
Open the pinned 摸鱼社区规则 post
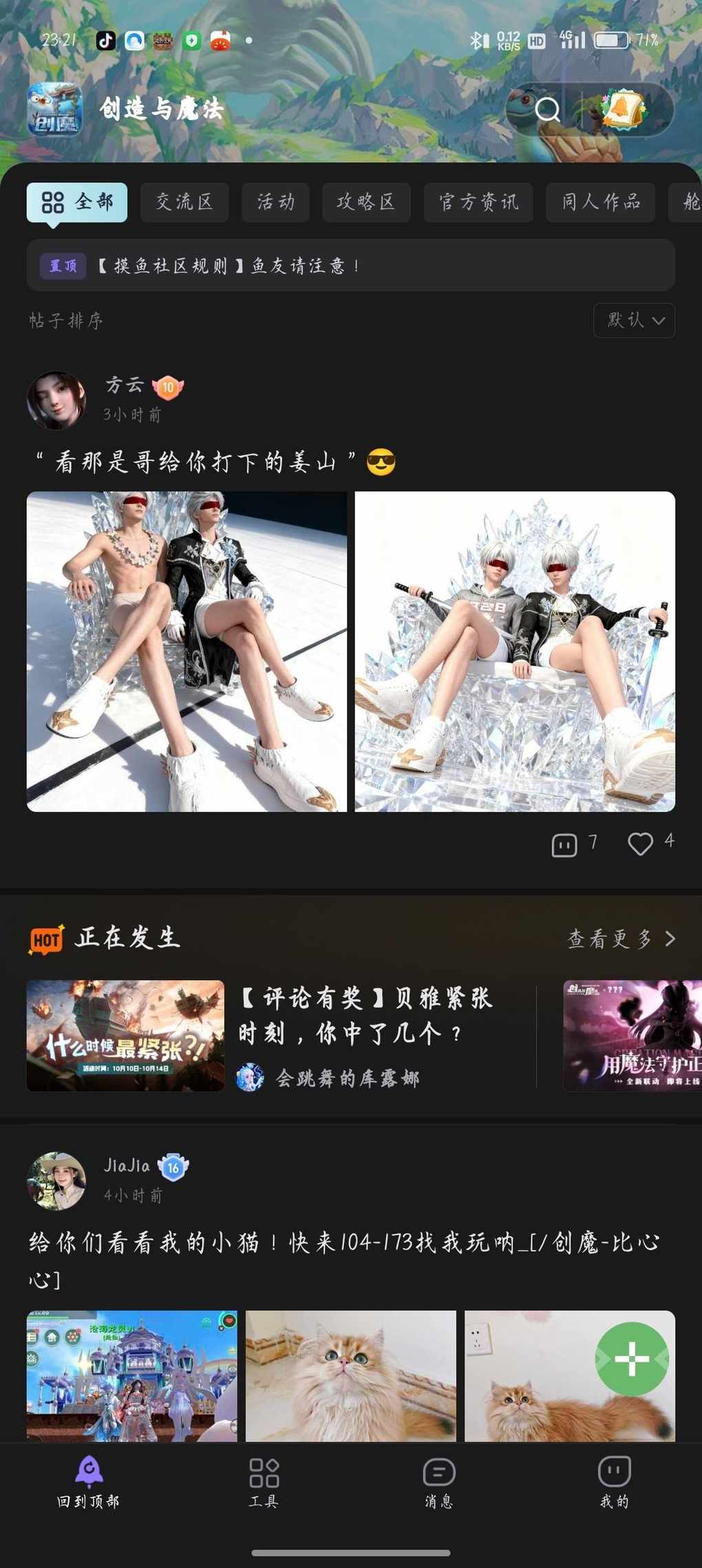[350, 265]
